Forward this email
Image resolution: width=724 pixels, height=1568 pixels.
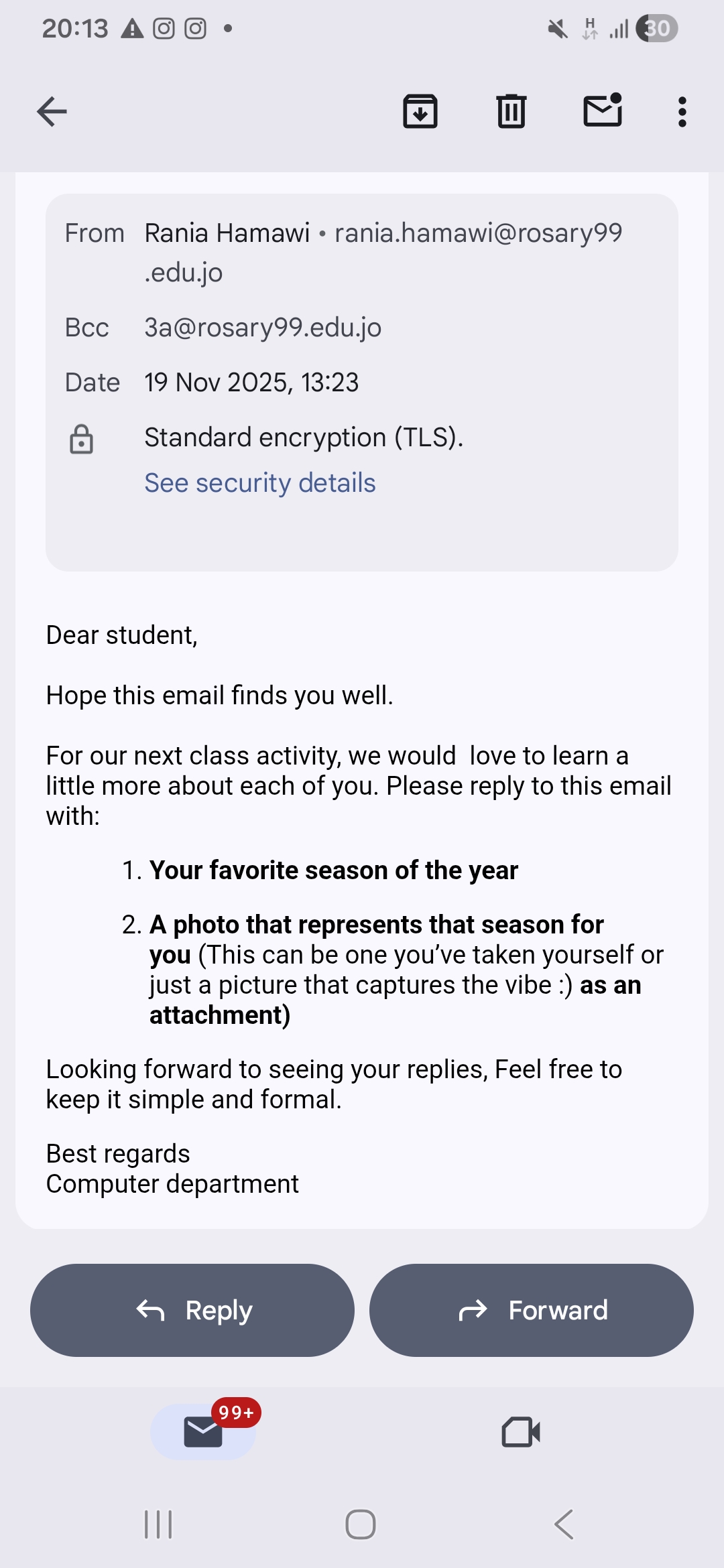(532, 1310)
